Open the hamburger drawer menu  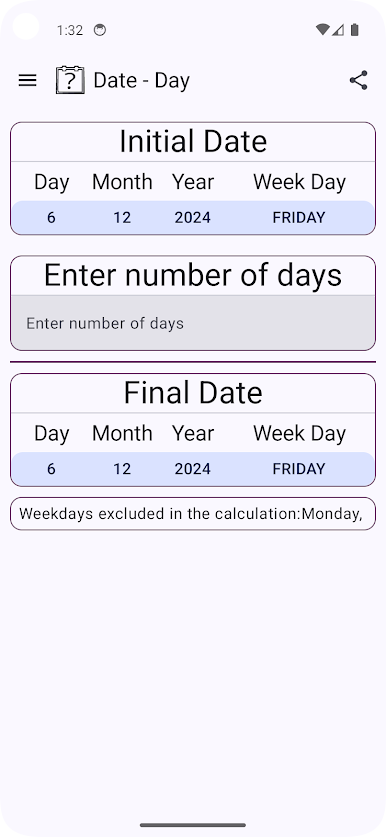pos(28,81)
